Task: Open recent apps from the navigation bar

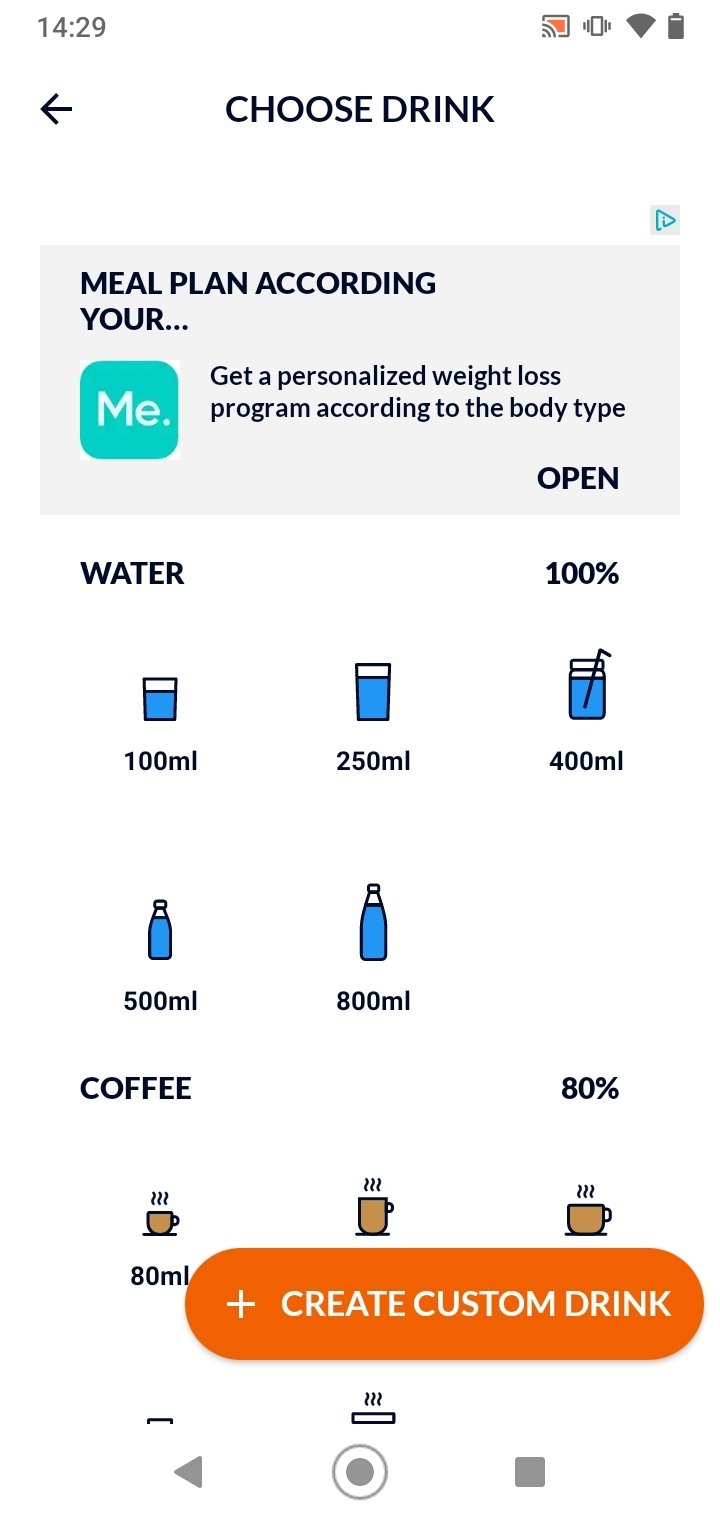Action: click(x=529, y=1472)
